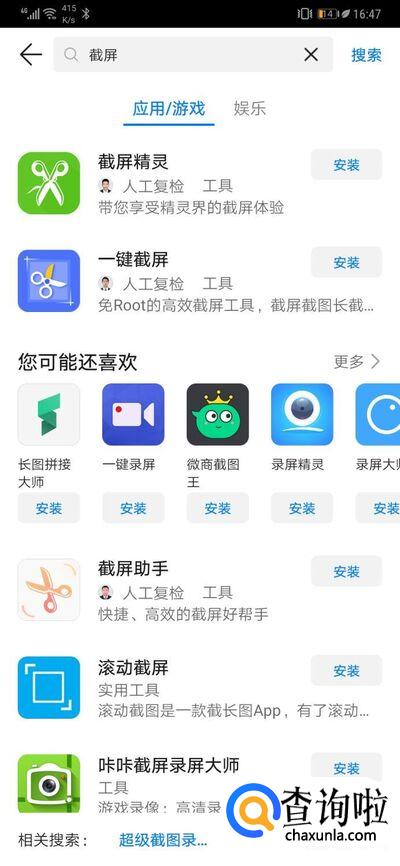
Task: Search related term 超级截图录...
Action: click(x=163, y=841)
